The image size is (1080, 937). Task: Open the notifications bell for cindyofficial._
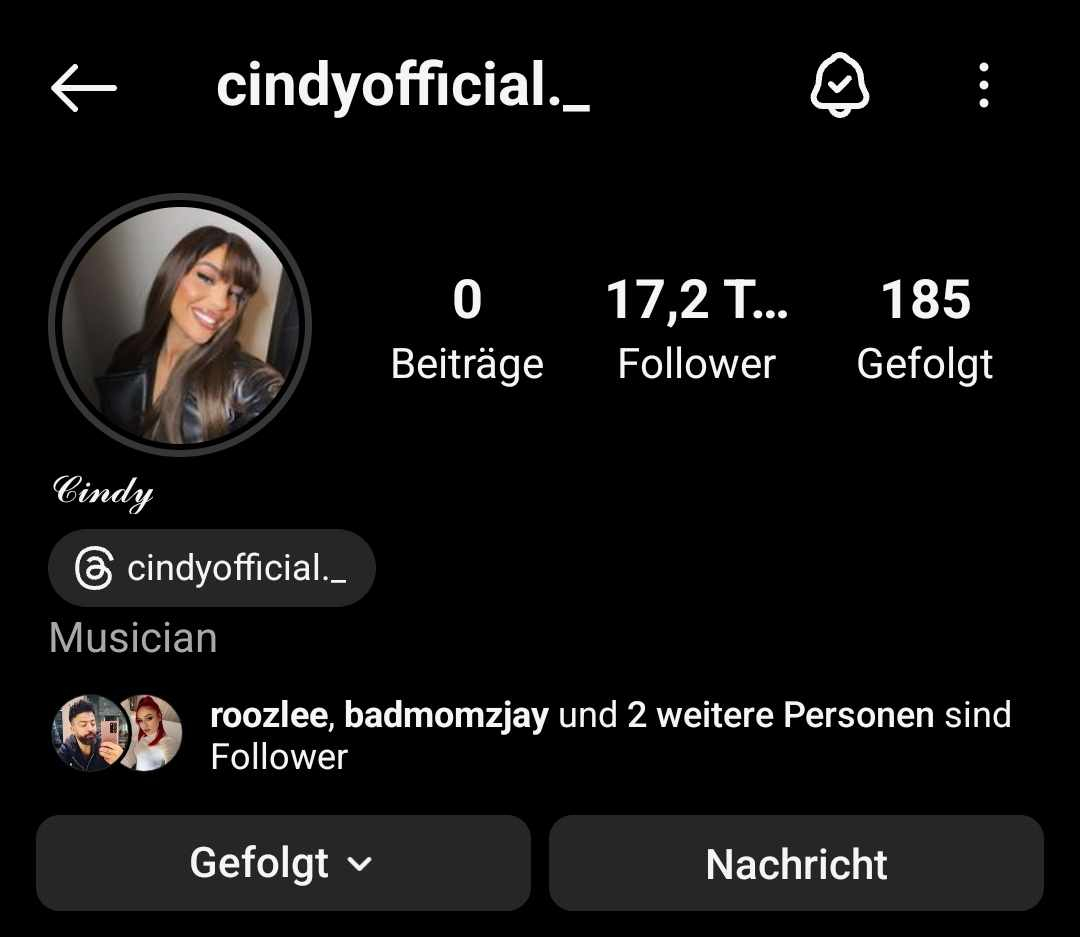838,86
